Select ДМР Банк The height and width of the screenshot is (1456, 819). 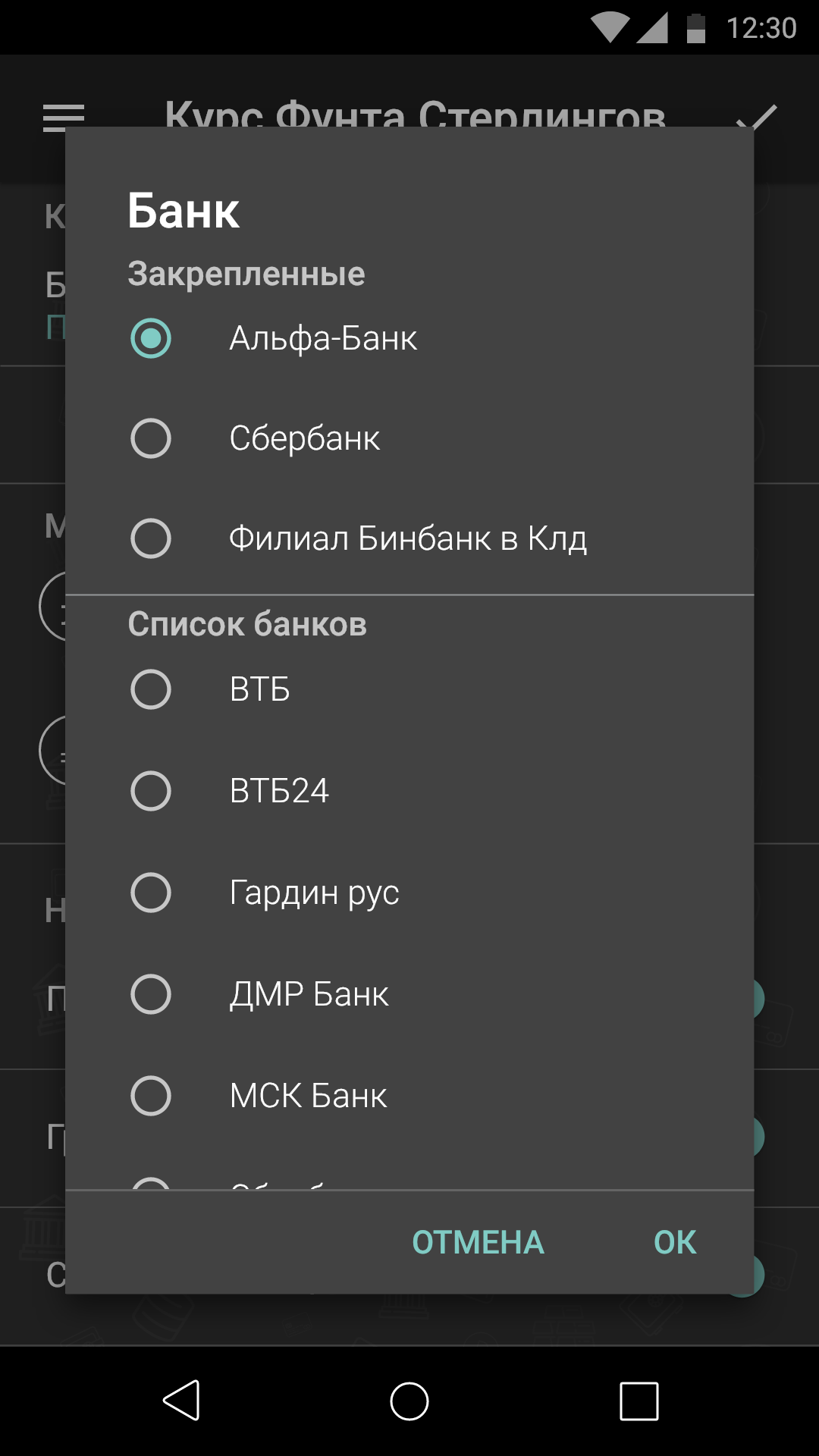[409, 994]
